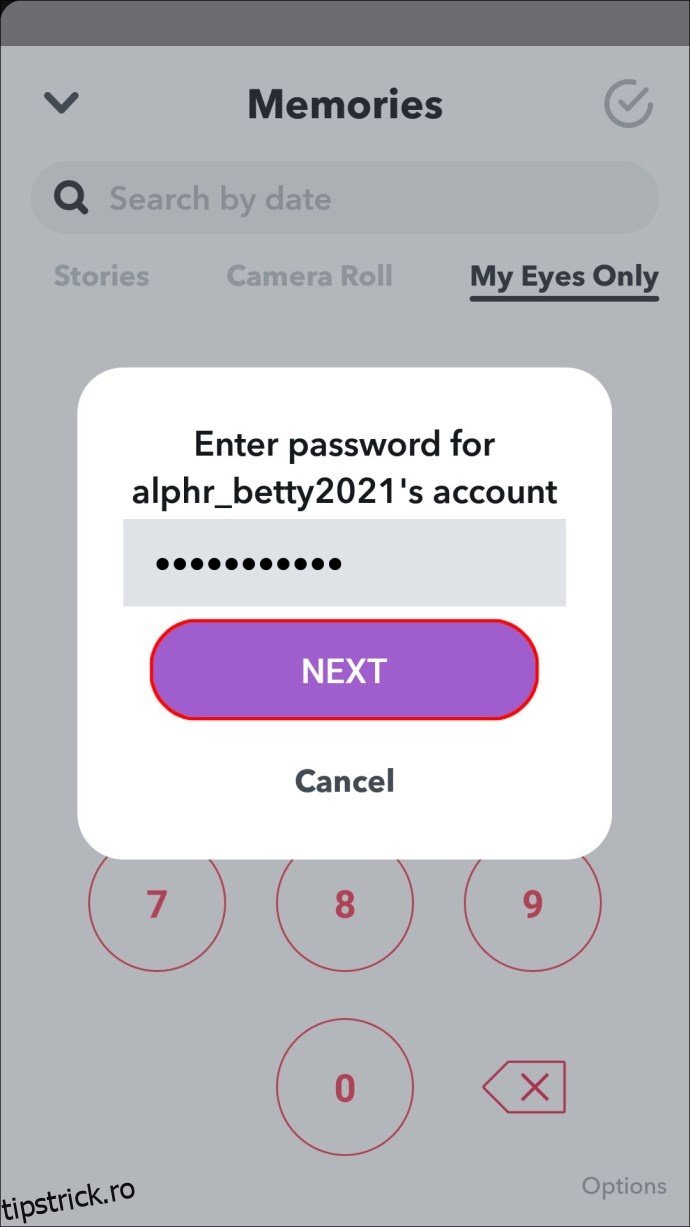This screenshot has width=690, height=1227.
Task: Tap the select checkmark icon
Action: pos(628,104)
